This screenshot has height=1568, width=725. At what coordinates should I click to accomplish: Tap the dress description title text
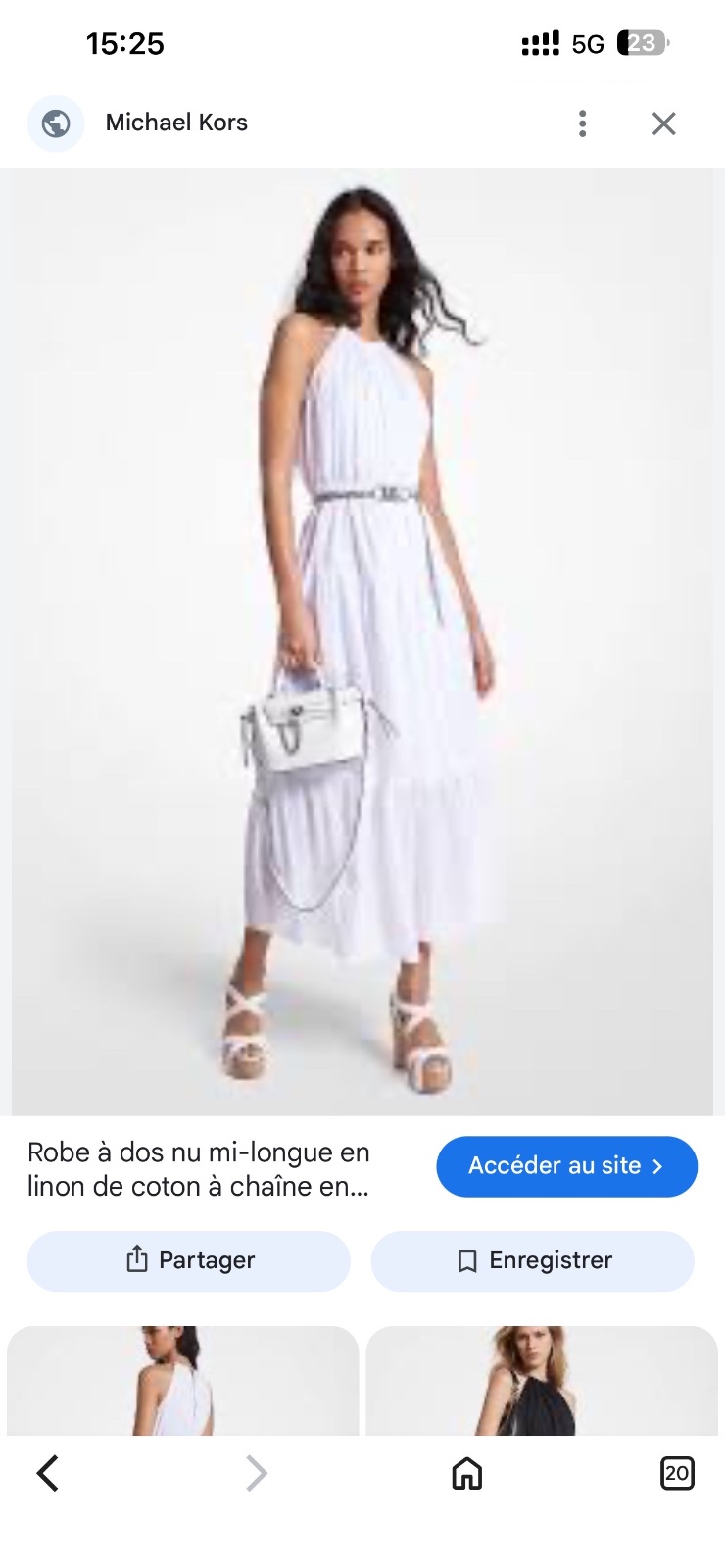click(199, 1169)
